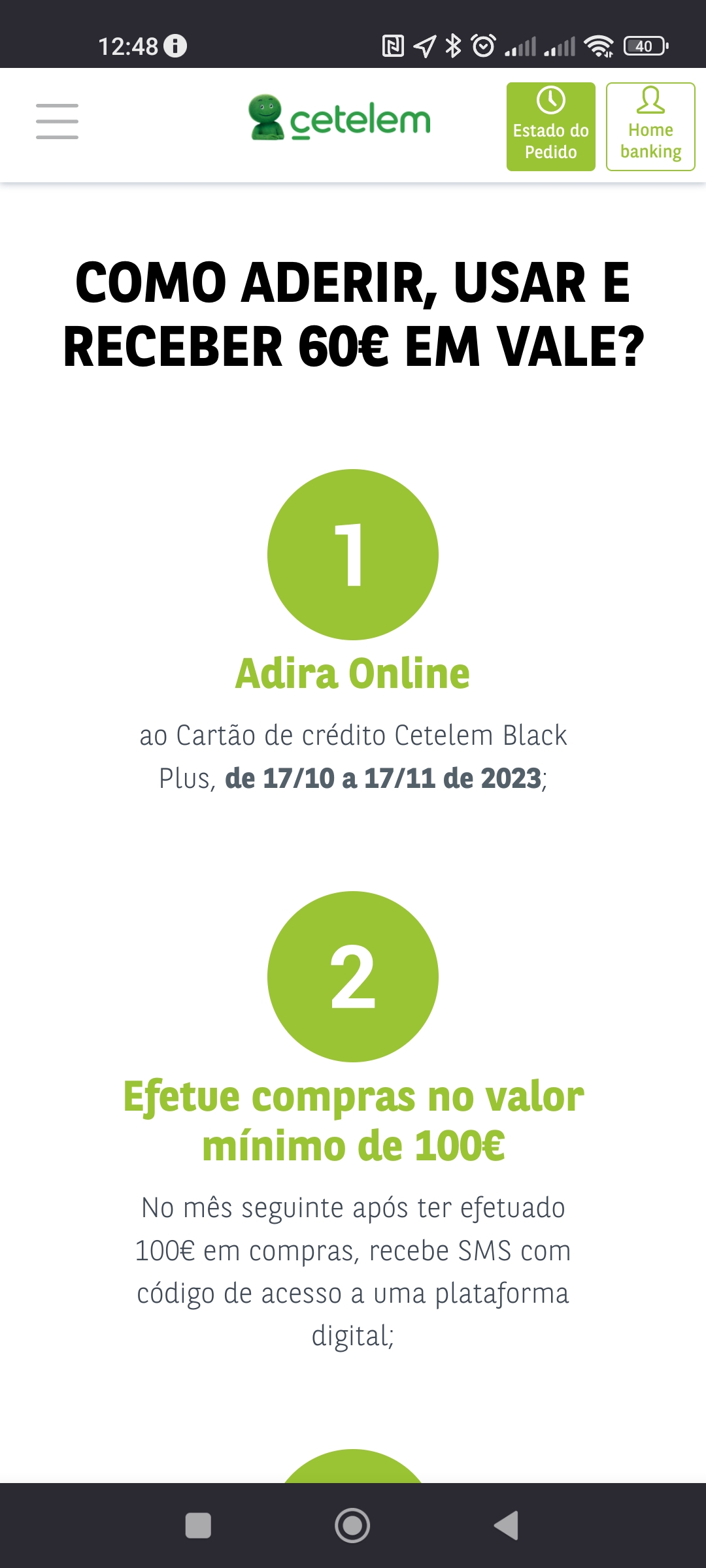The height and width of the screenshot is (1568, 706).
Task: Open recent apps from navigation bar
Action: coord(198,1526)
